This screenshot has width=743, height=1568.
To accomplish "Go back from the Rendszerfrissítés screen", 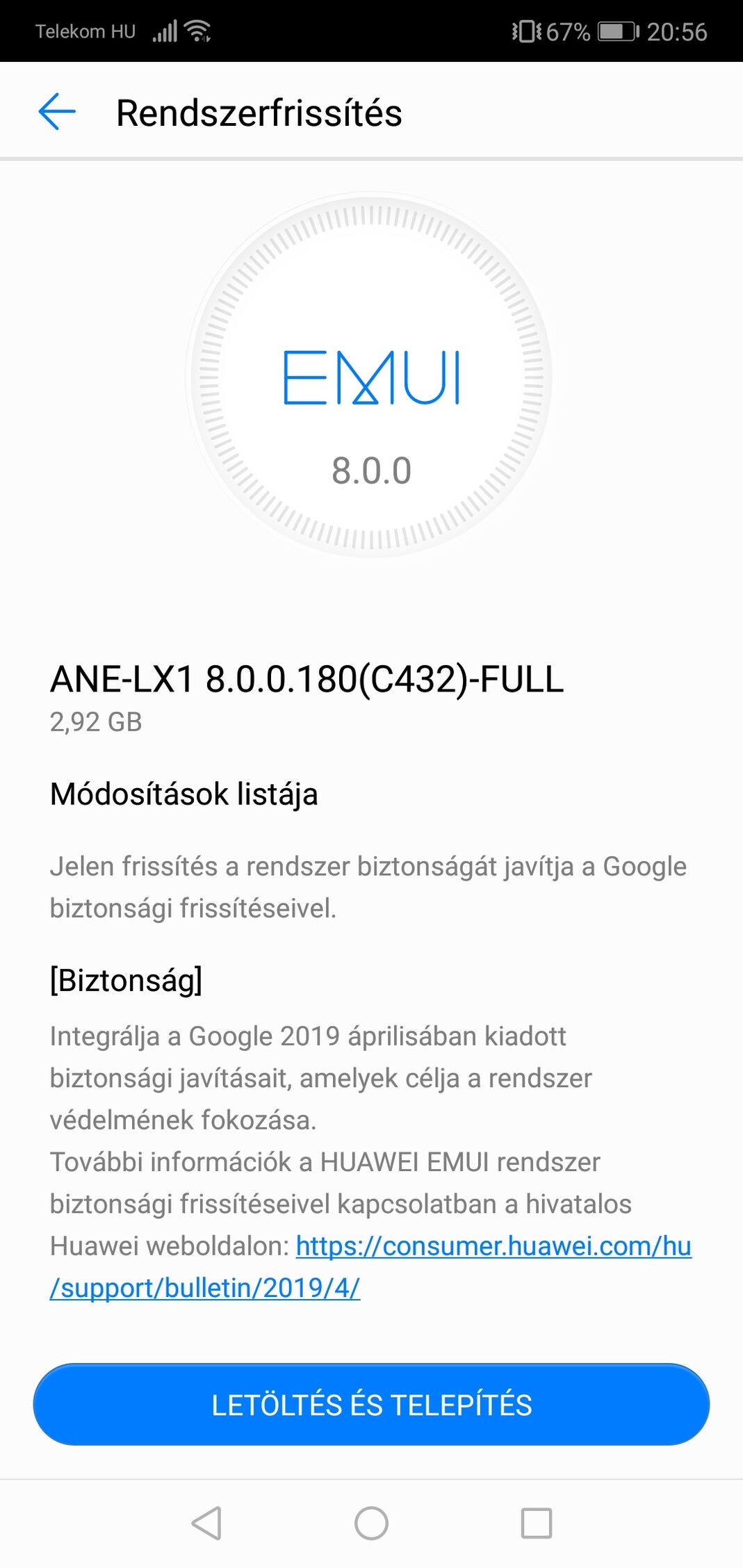I will [x=56, y=112].
